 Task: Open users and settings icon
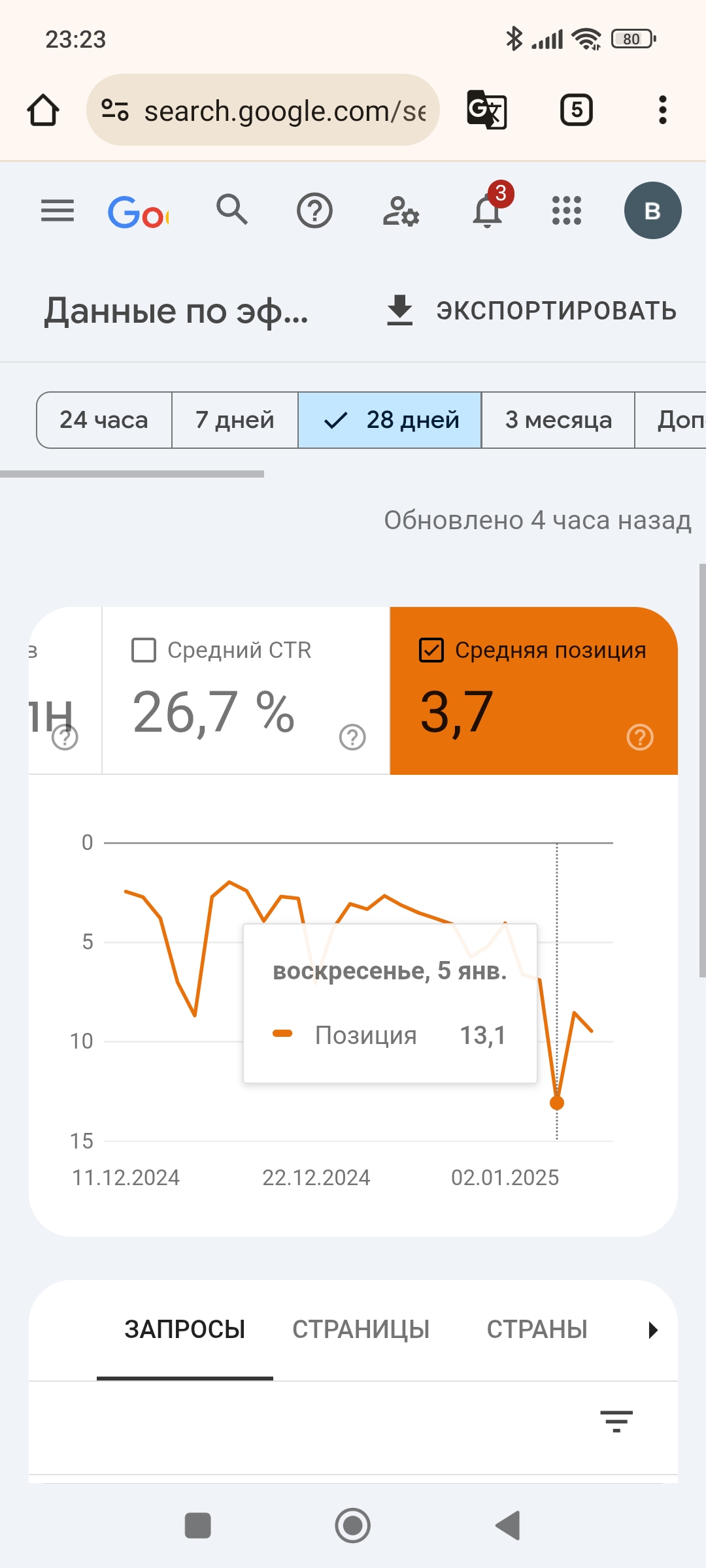tap(401, 211)
